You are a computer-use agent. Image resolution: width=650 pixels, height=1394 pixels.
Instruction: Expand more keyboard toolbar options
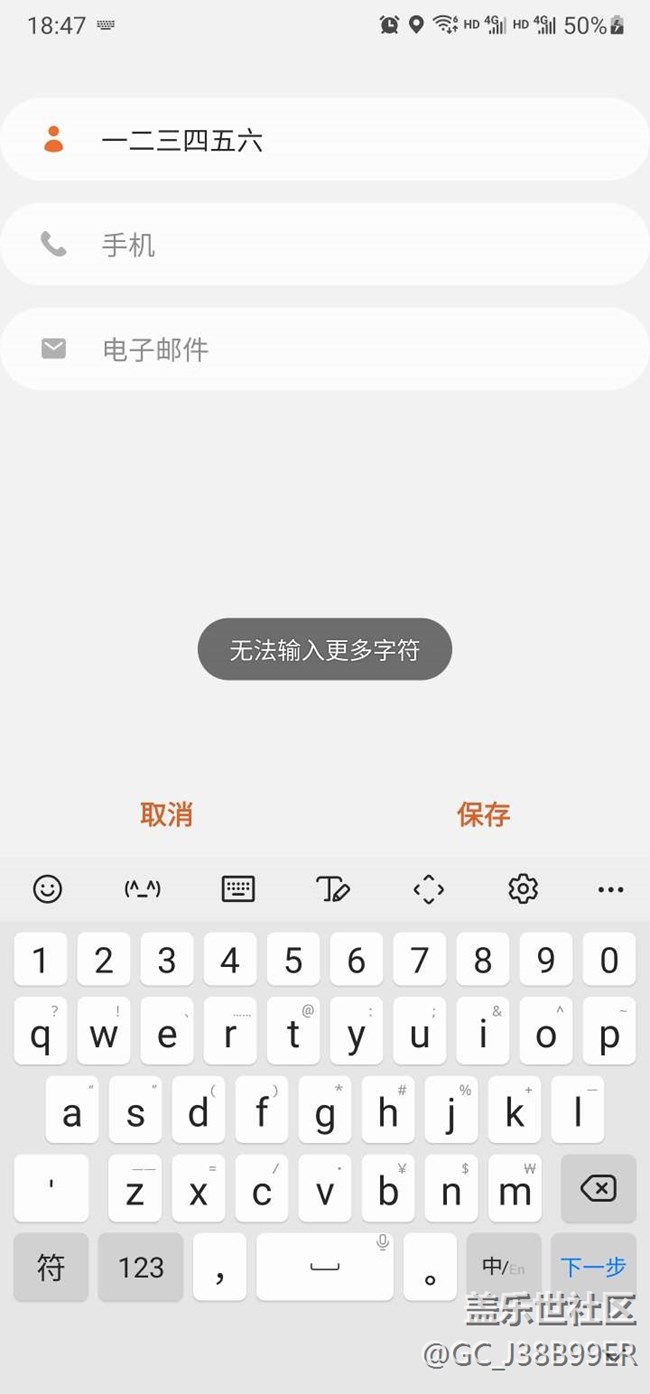click(x=610, y=890)
